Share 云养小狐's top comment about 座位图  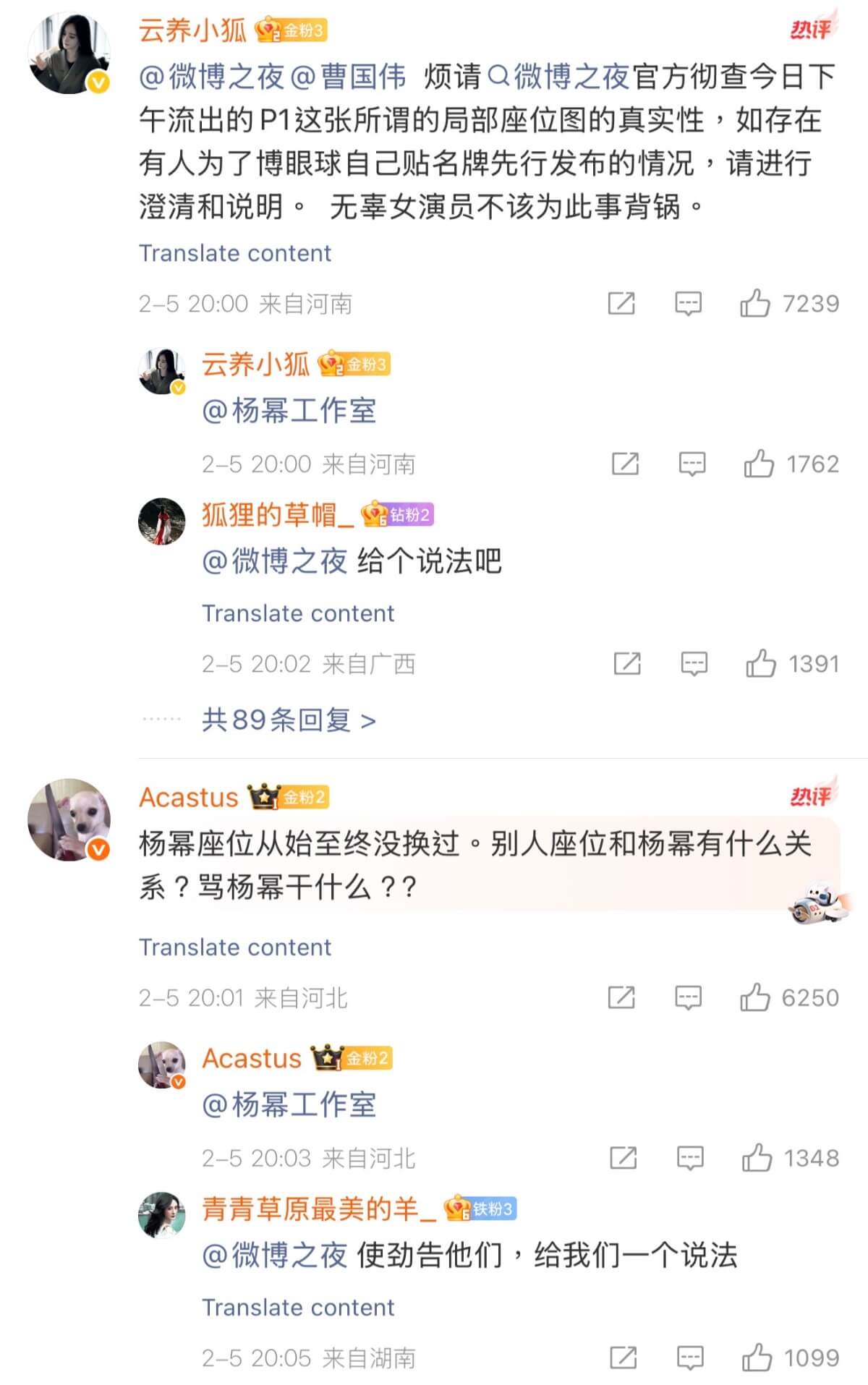coord(621,303)
